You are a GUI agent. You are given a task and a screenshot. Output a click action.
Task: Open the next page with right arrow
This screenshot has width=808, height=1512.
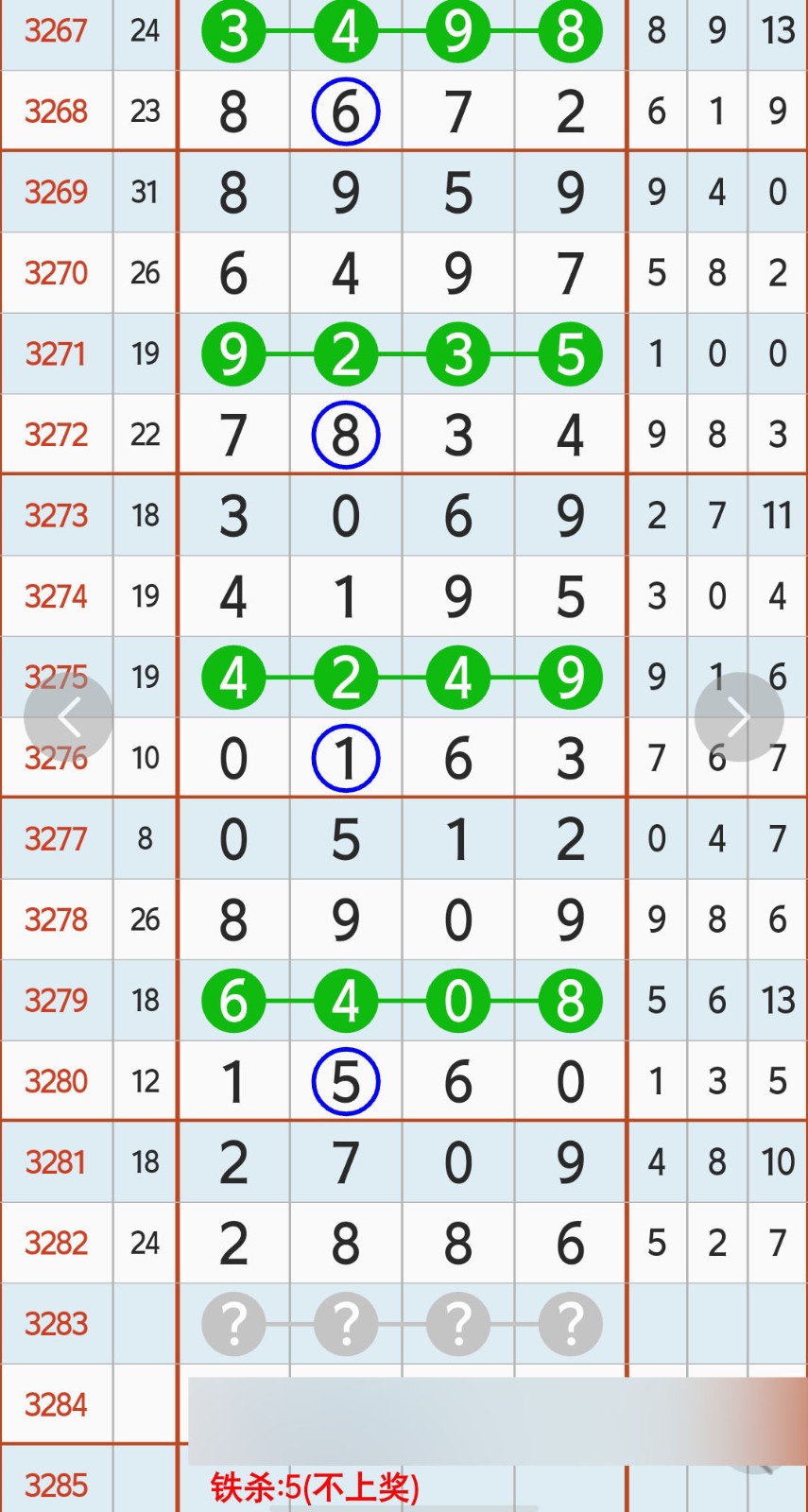pos(739,715)
